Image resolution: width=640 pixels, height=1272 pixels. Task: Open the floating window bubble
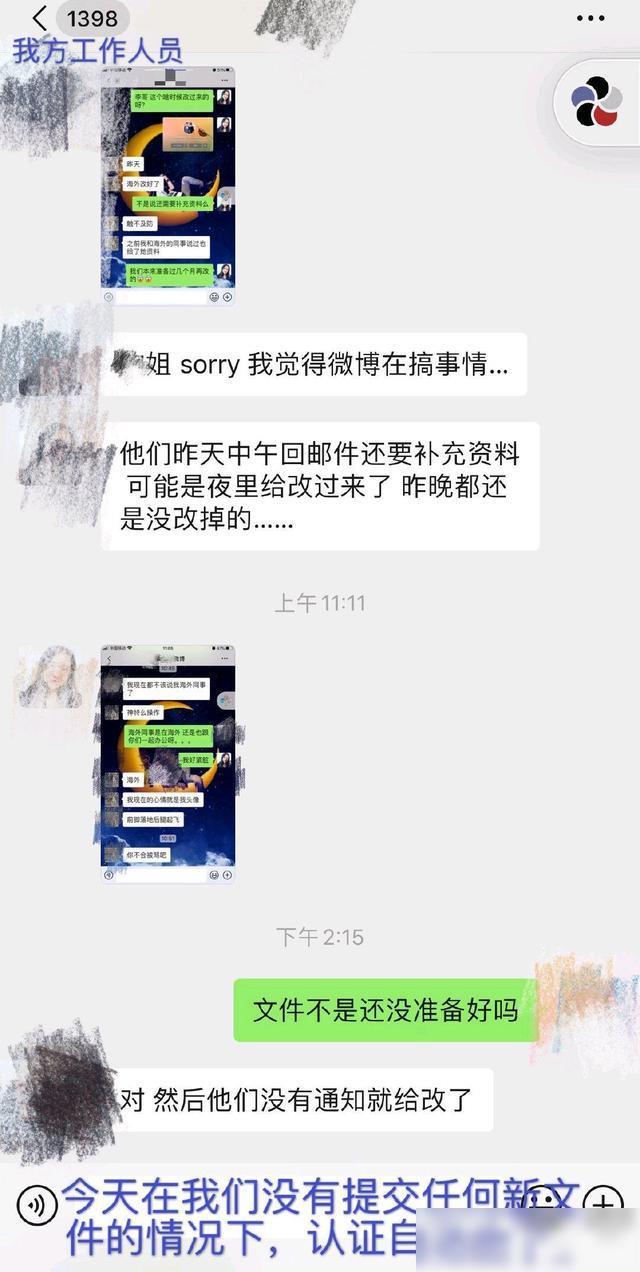point(597,102)
